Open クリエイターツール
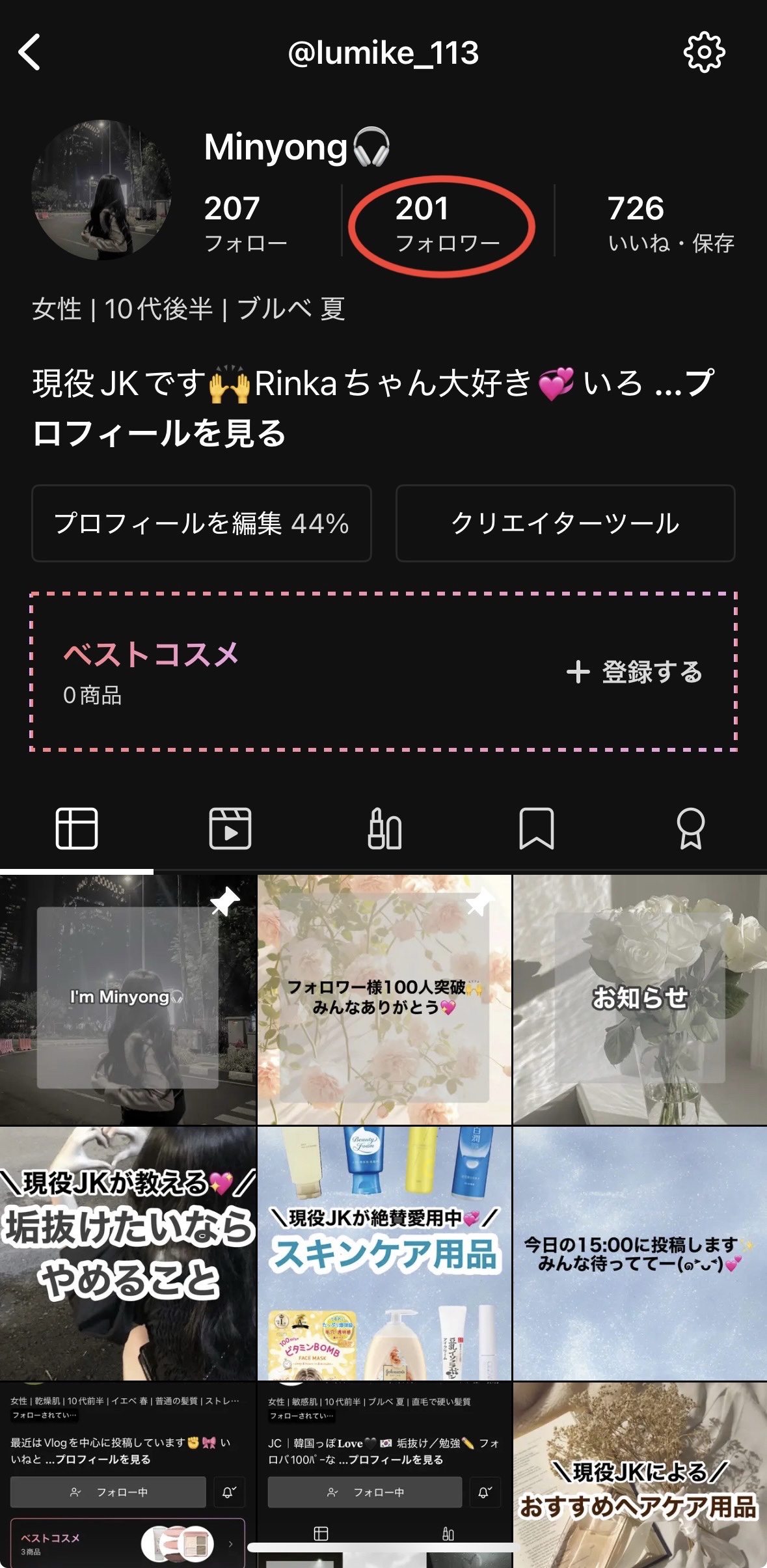The image size is (767, 1568). pos(565,522)
